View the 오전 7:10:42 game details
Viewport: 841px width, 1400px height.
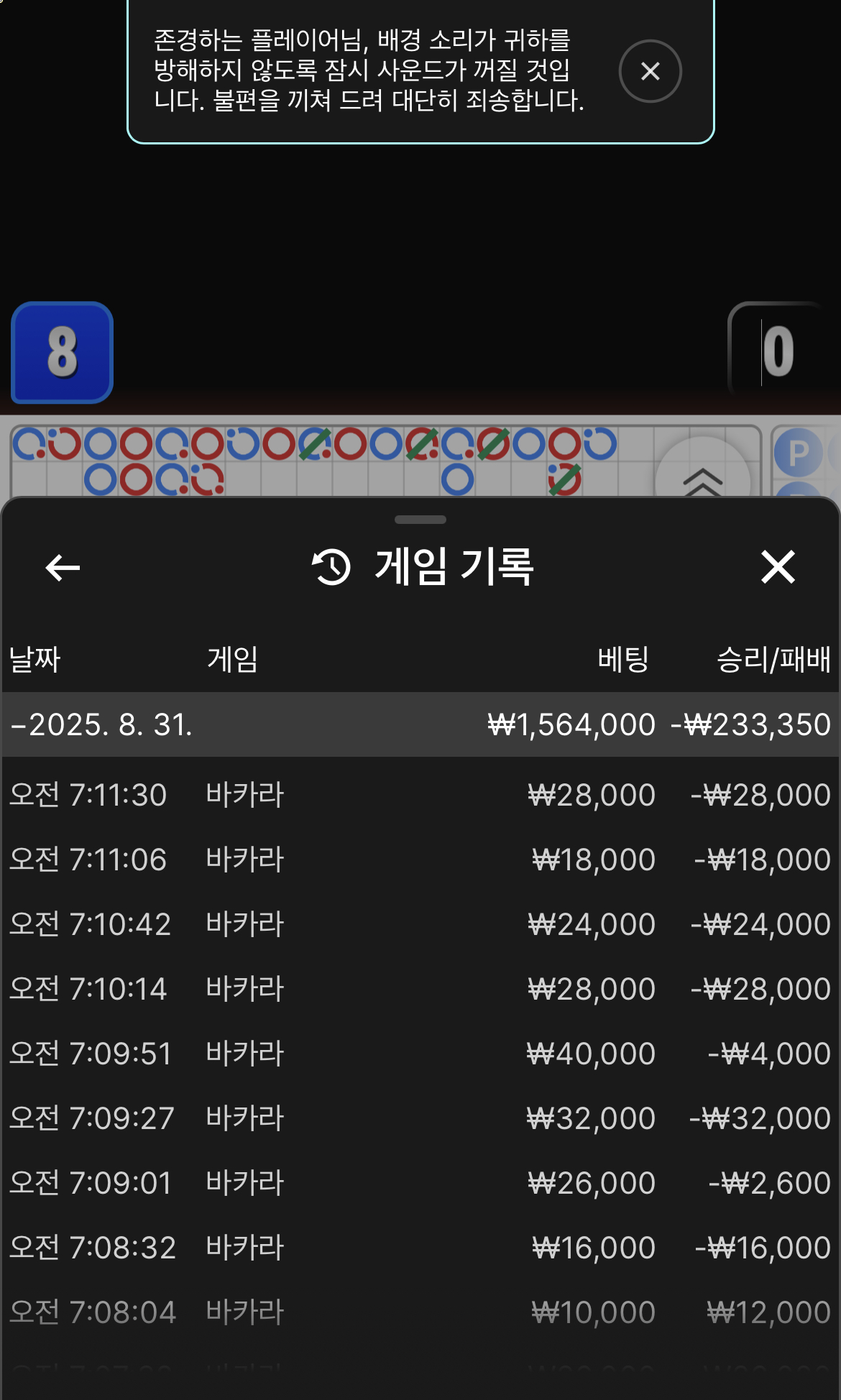coord(420,924)
